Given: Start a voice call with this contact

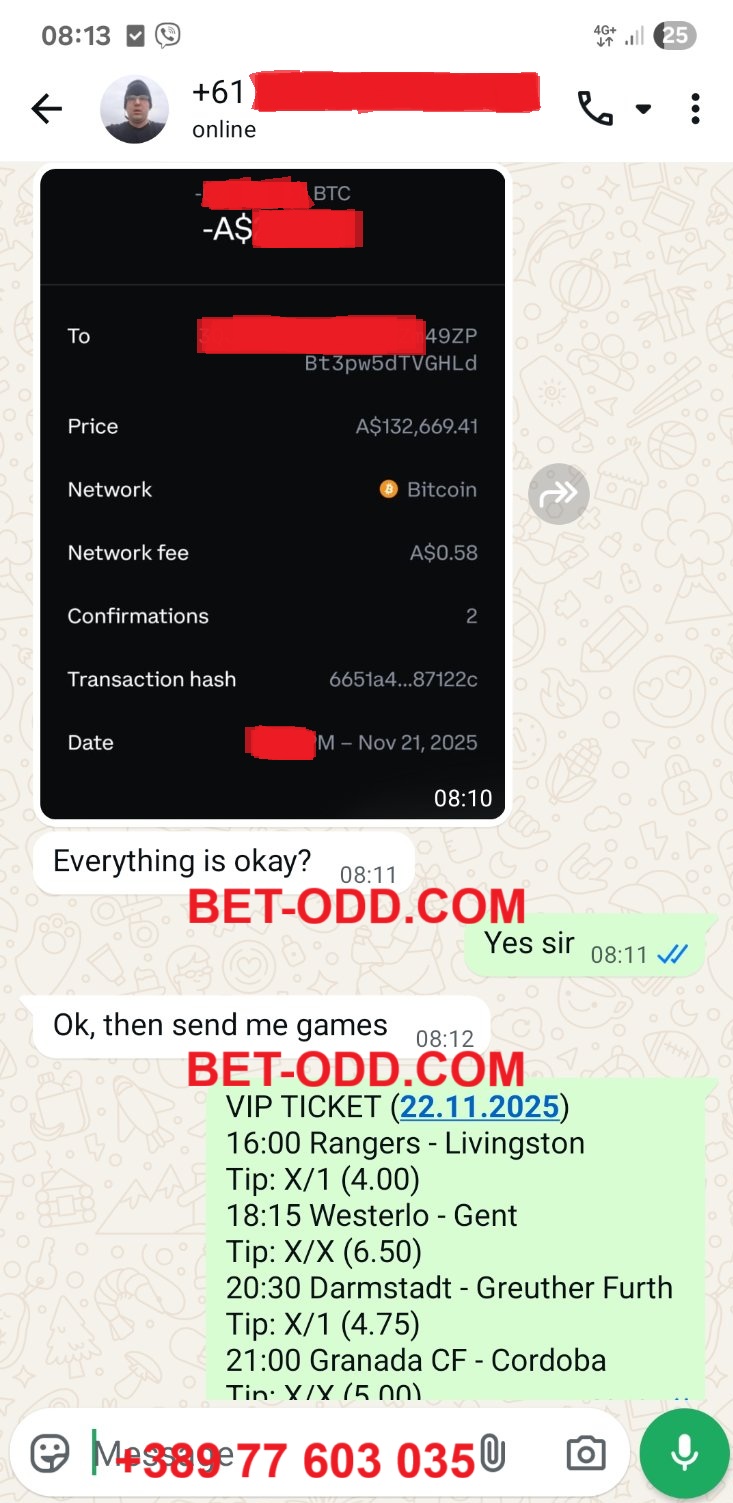Looking at the screenshot, I should coord(595,109).
